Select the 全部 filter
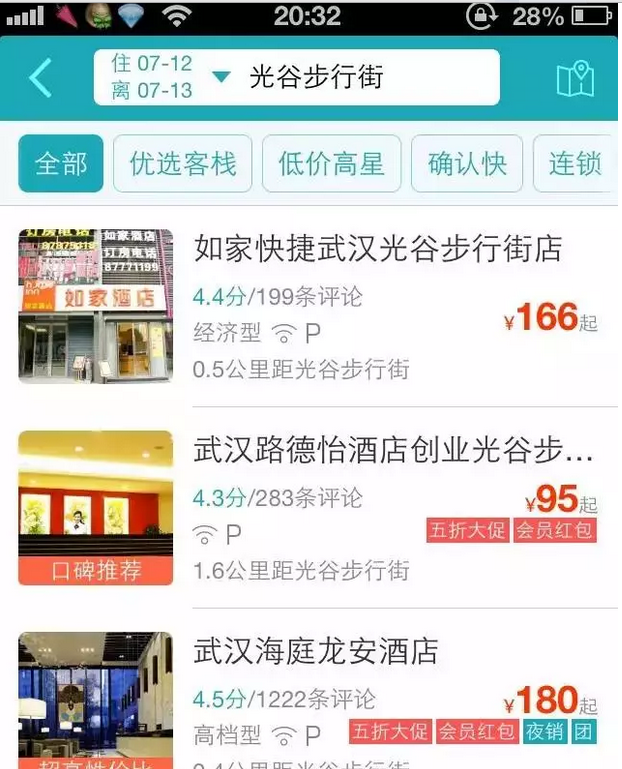The image size is (622, 769). tap(61, 164)
